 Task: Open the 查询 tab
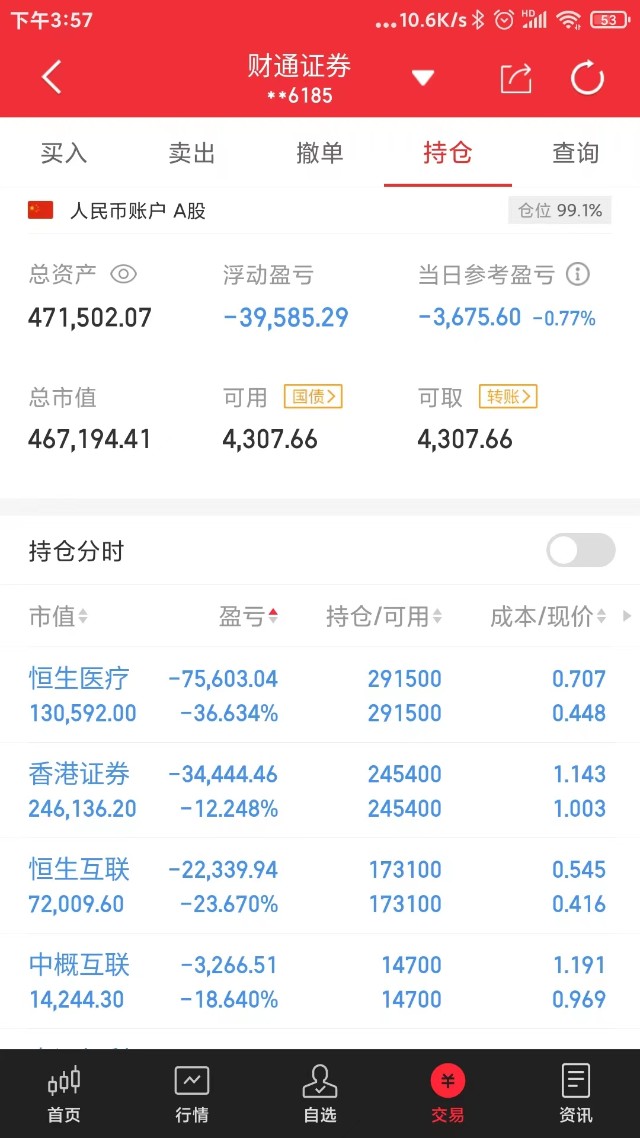tap(575, 153)
